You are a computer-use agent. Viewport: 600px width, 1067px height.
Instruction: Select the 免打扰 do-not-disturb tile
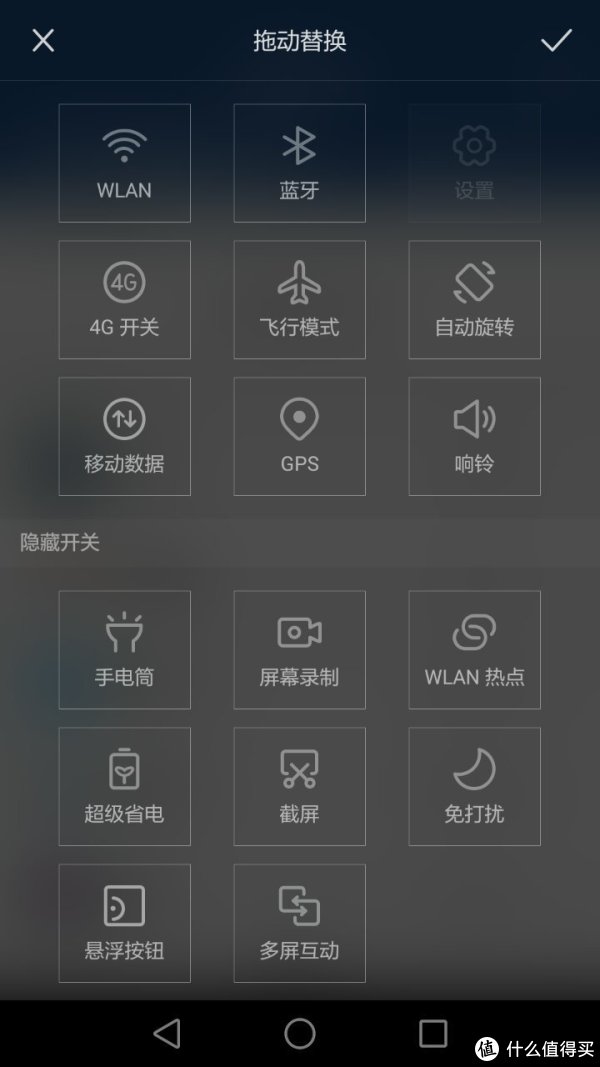[474, 787]
